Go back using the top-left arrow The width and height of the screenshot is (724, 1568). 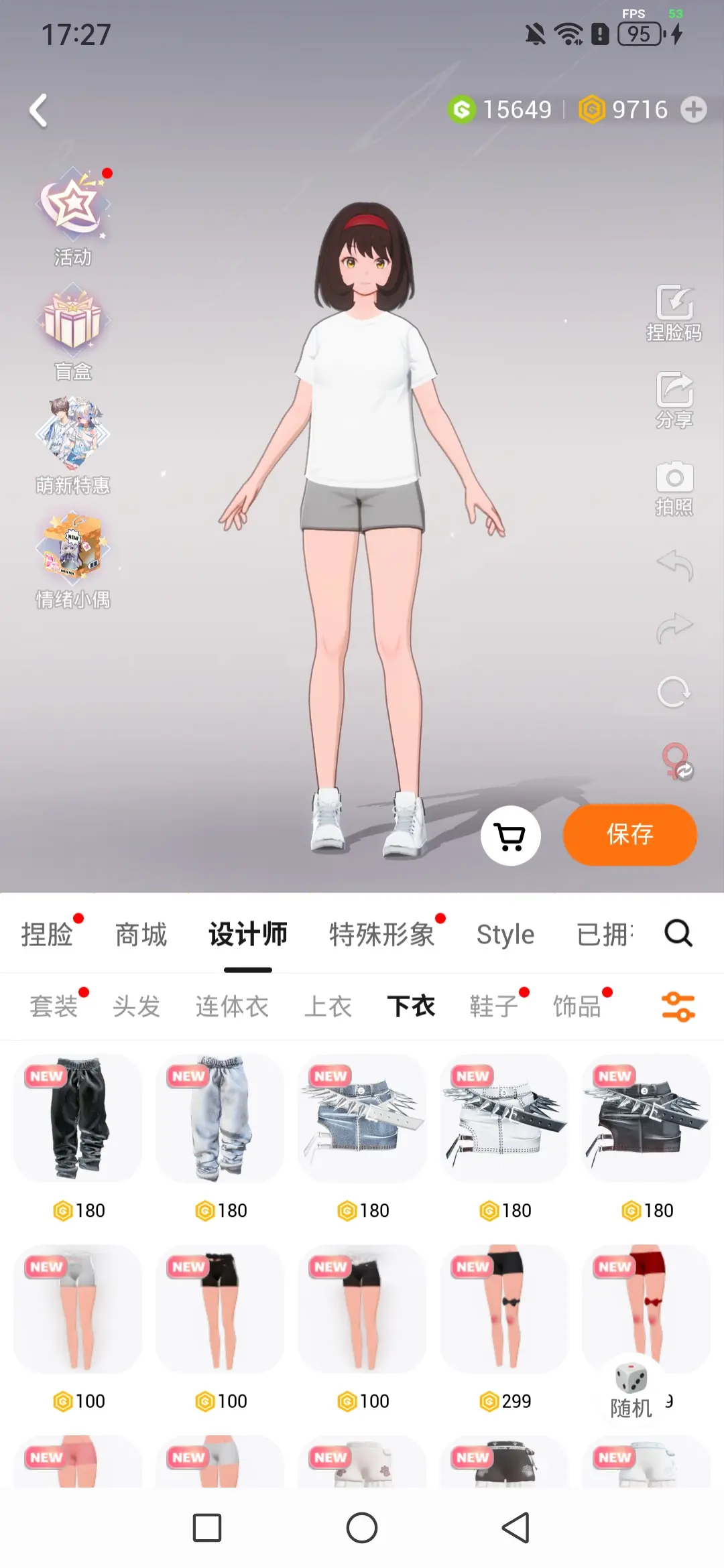coord(39,111)
